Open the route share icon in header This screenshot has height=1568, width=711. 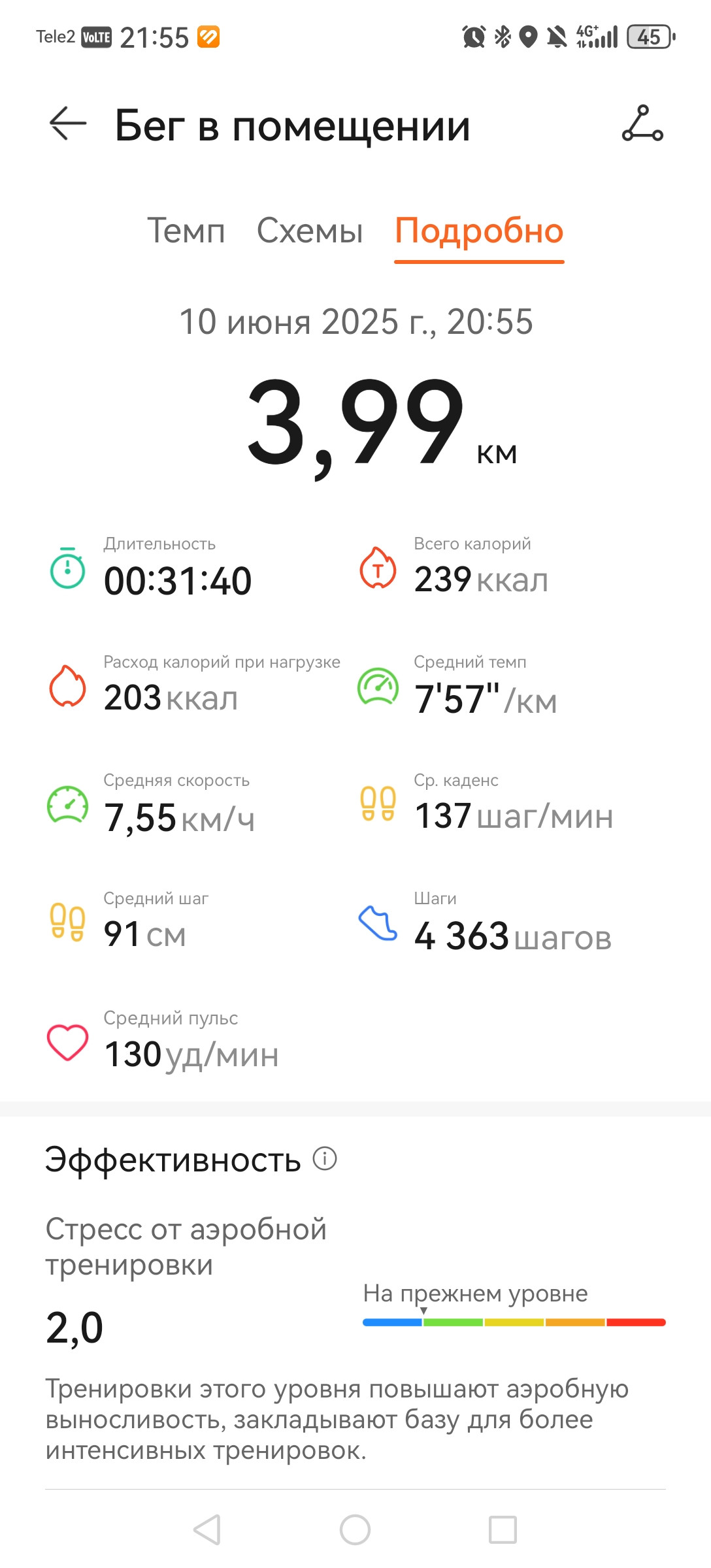pos(642,123)
